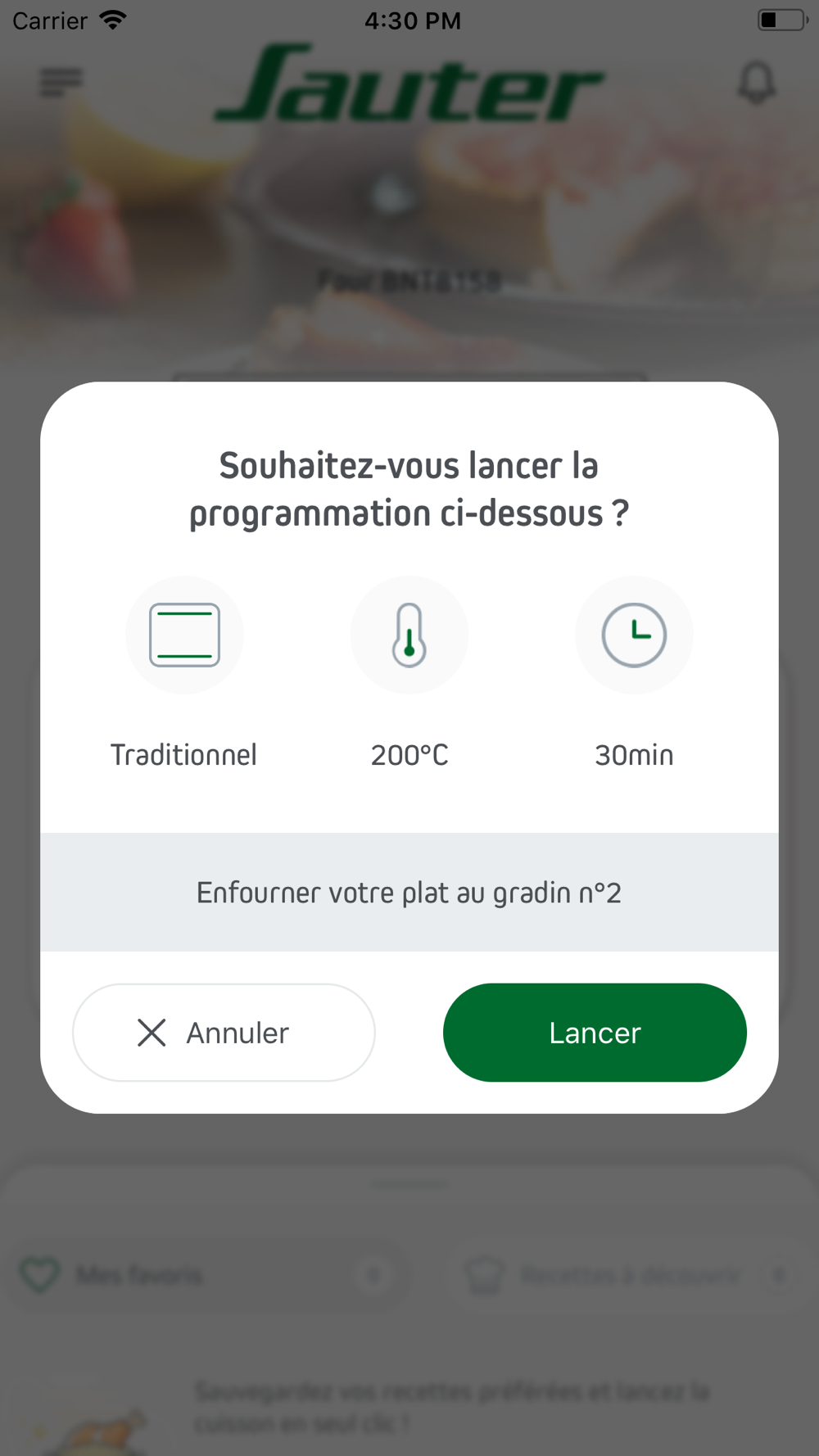Tap Lancer to start the oven program

tap(595, 1033)
